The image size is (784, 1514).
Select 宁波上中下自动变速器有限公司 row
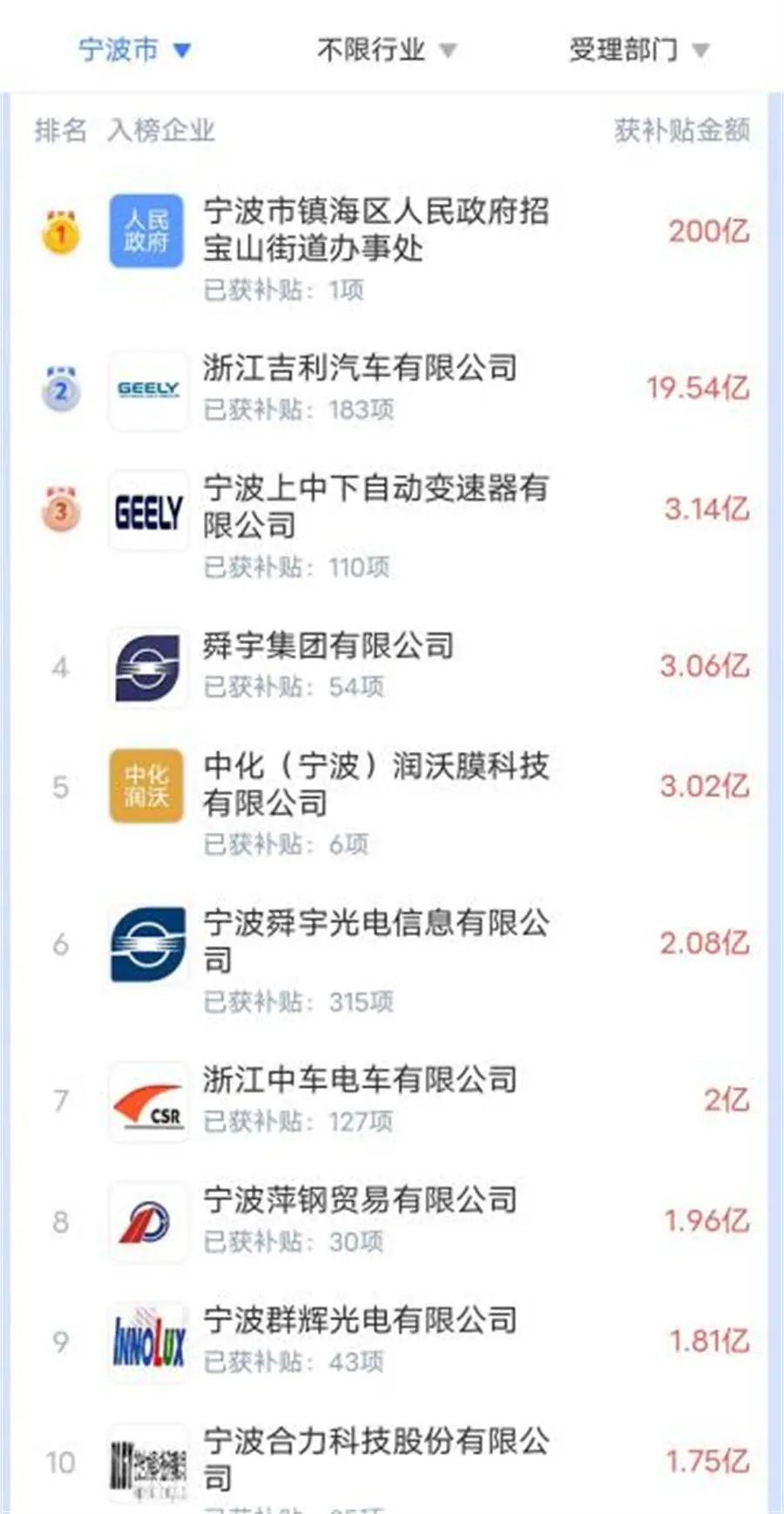[375, 507]
